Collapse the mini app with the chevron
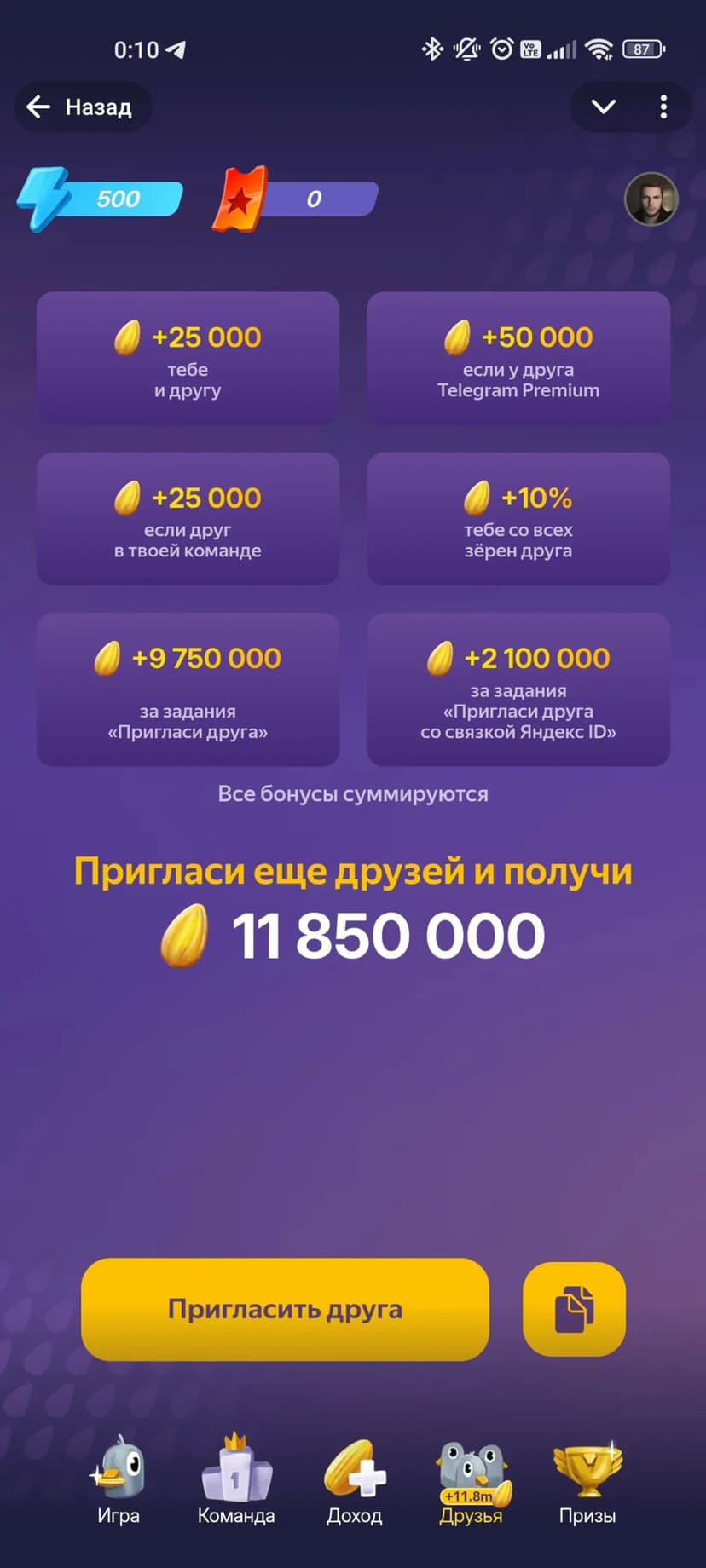Viewport: 706px width, 1568px height. point(604,107)
